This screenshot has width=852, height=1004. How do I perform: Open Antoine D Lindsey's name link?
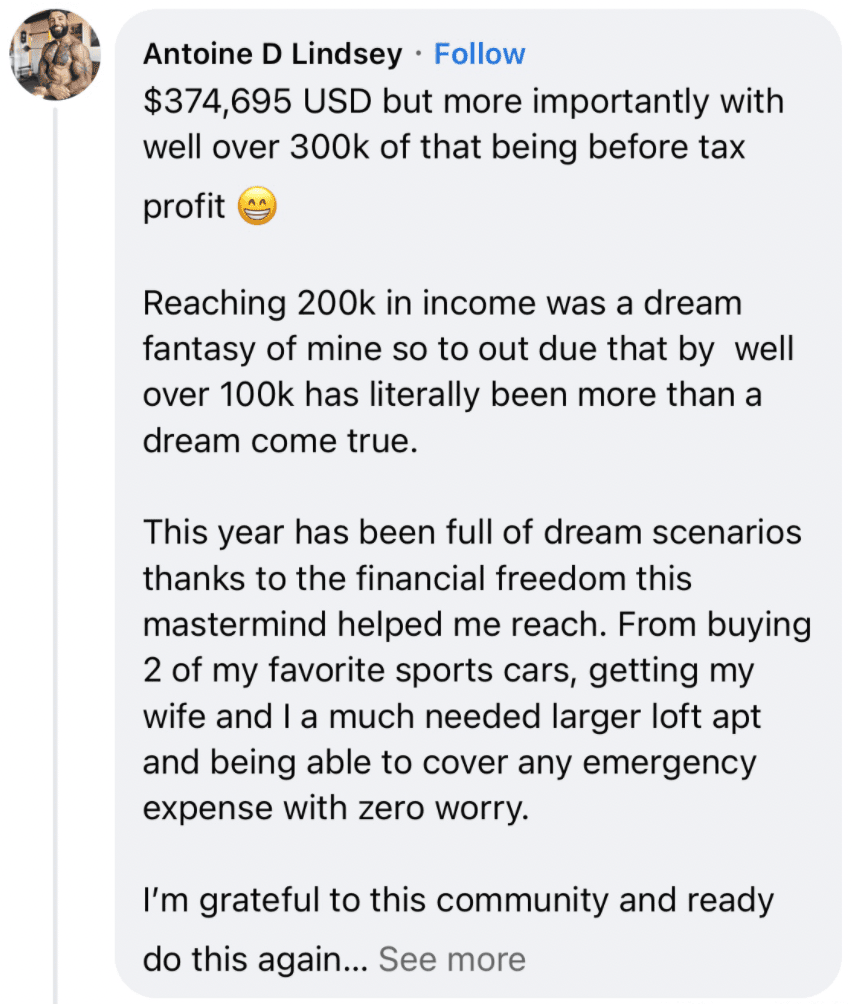(x=271, y=54)
